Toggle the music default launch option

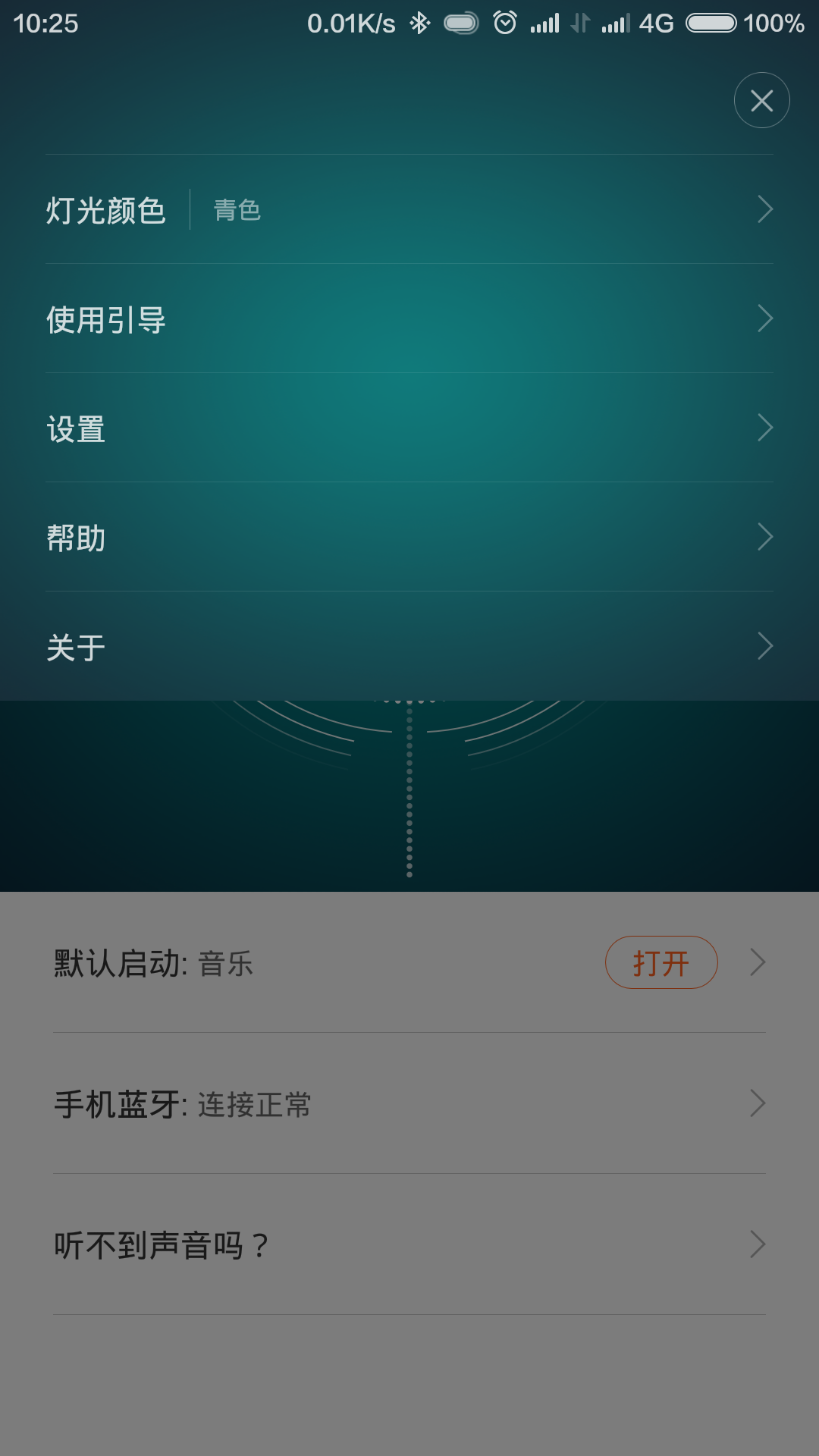click(x=660, y=962)
